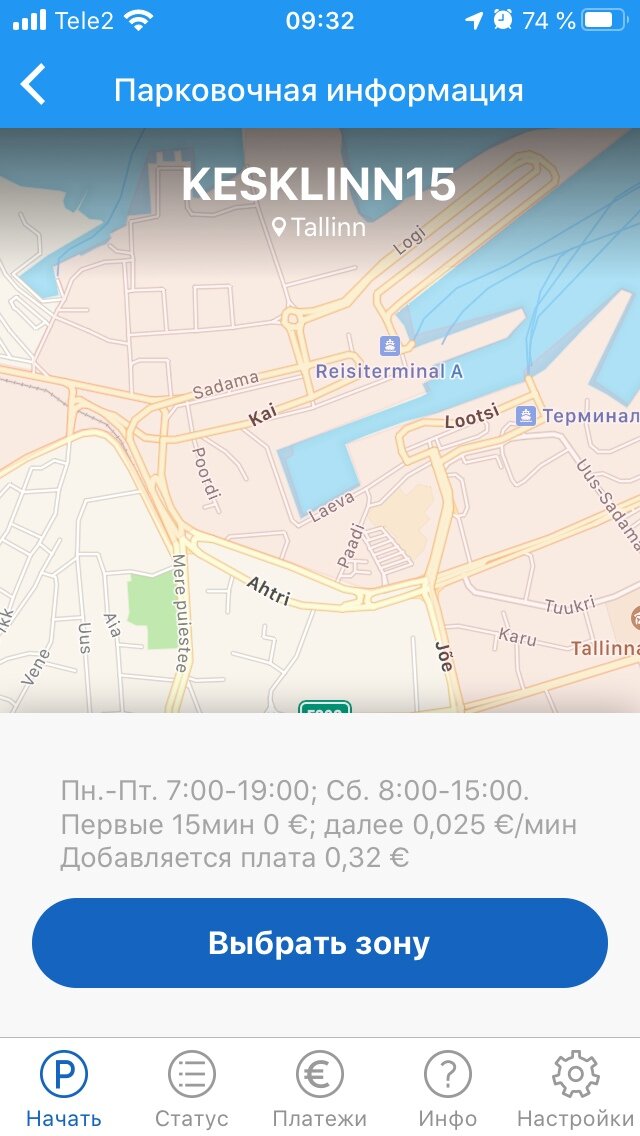Go back from parking information
Viewport: 640px width, 1136px height.
33,85
